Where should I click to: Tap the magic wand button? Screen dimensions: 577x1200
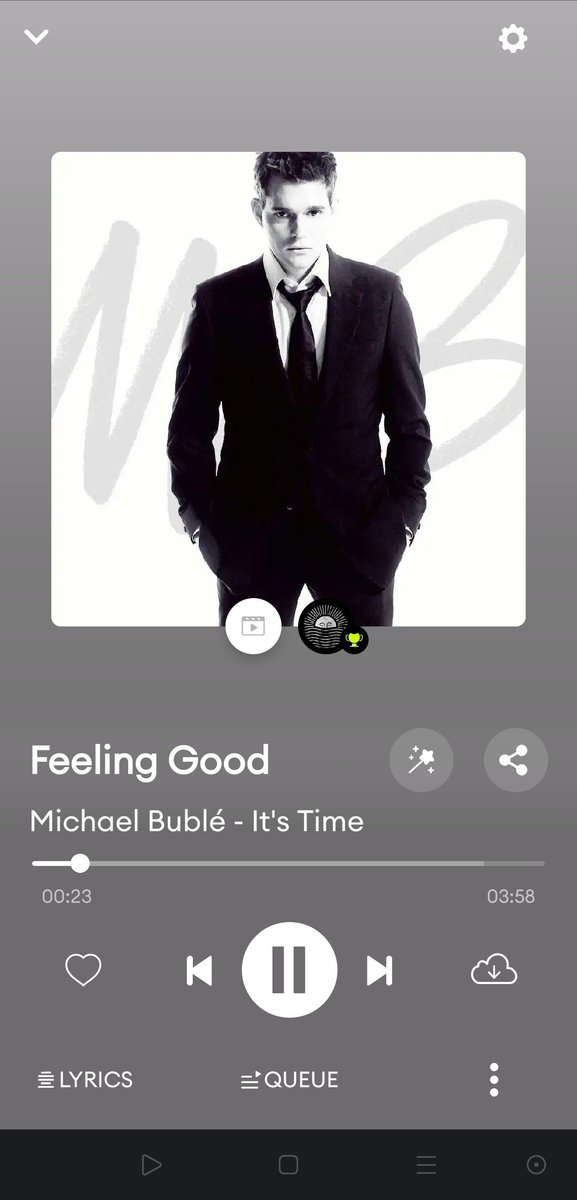click(421, 760)
